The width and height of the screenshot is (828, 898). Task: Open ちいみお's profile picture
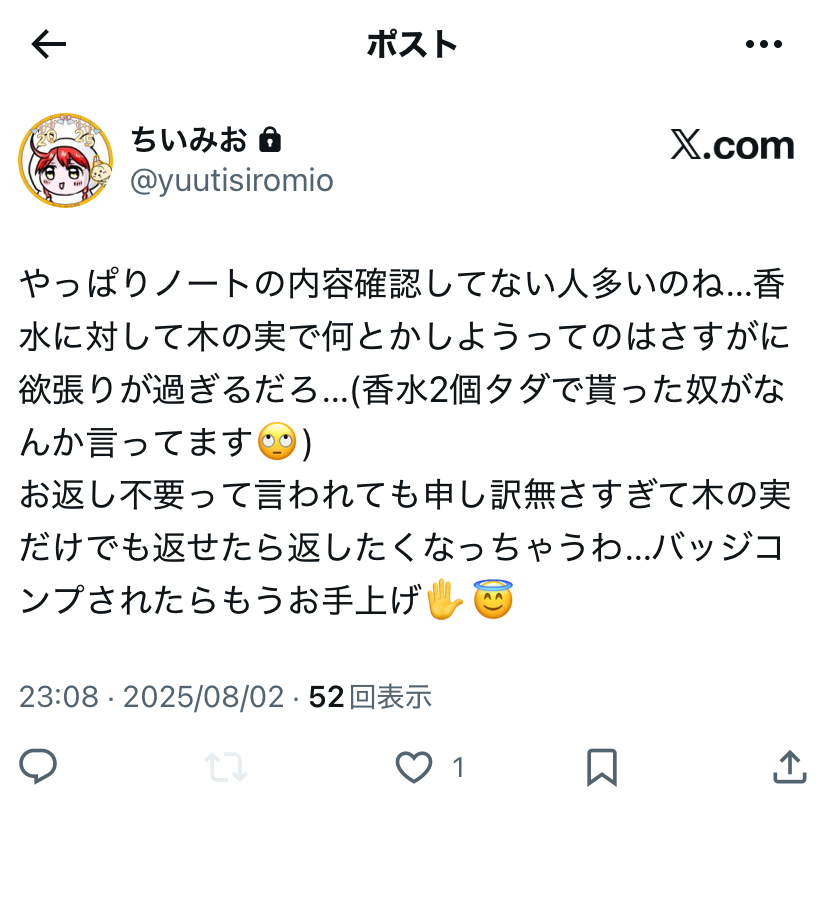point(66,160)
